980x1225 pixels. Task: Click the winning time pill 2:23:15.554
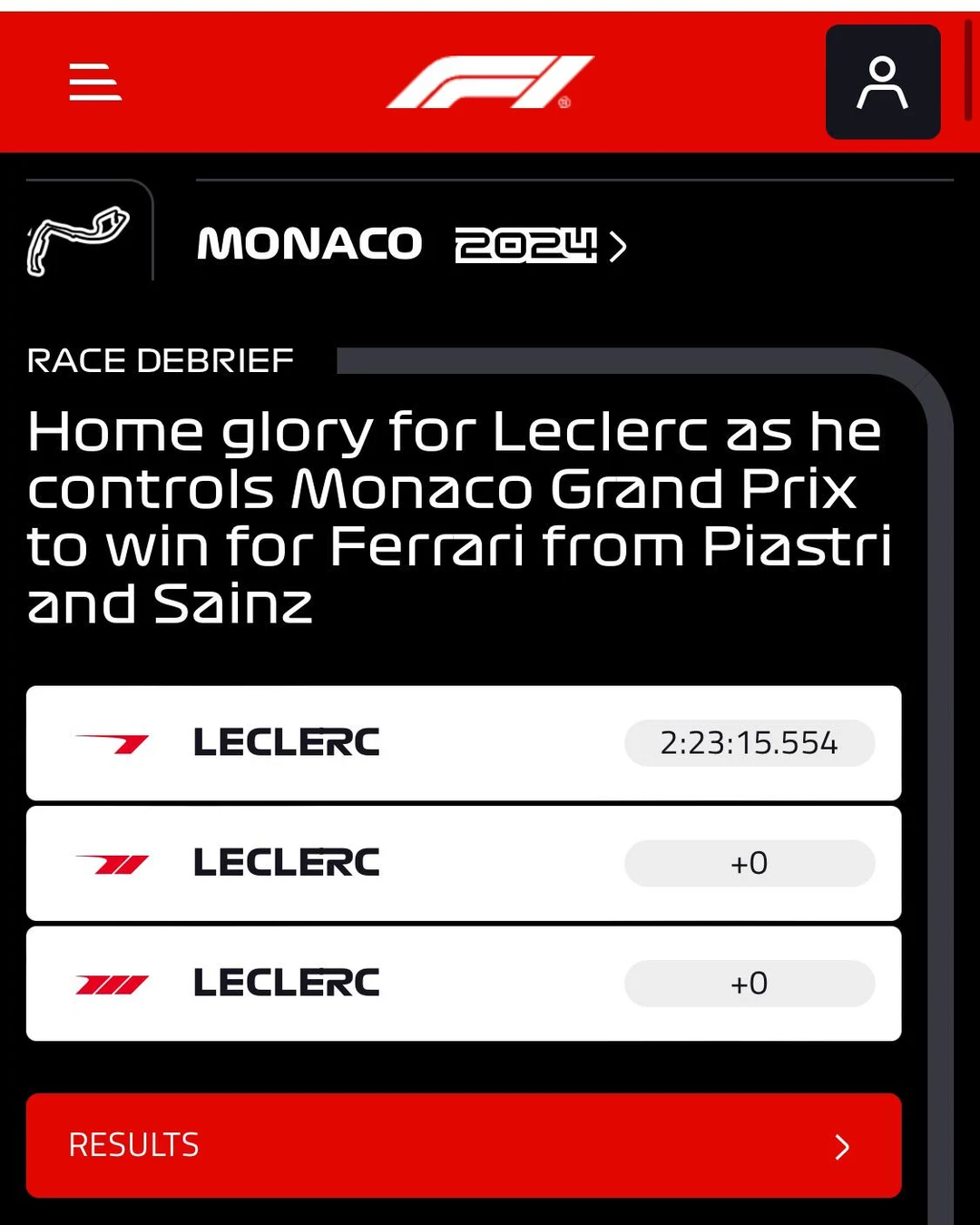(750, 742)
